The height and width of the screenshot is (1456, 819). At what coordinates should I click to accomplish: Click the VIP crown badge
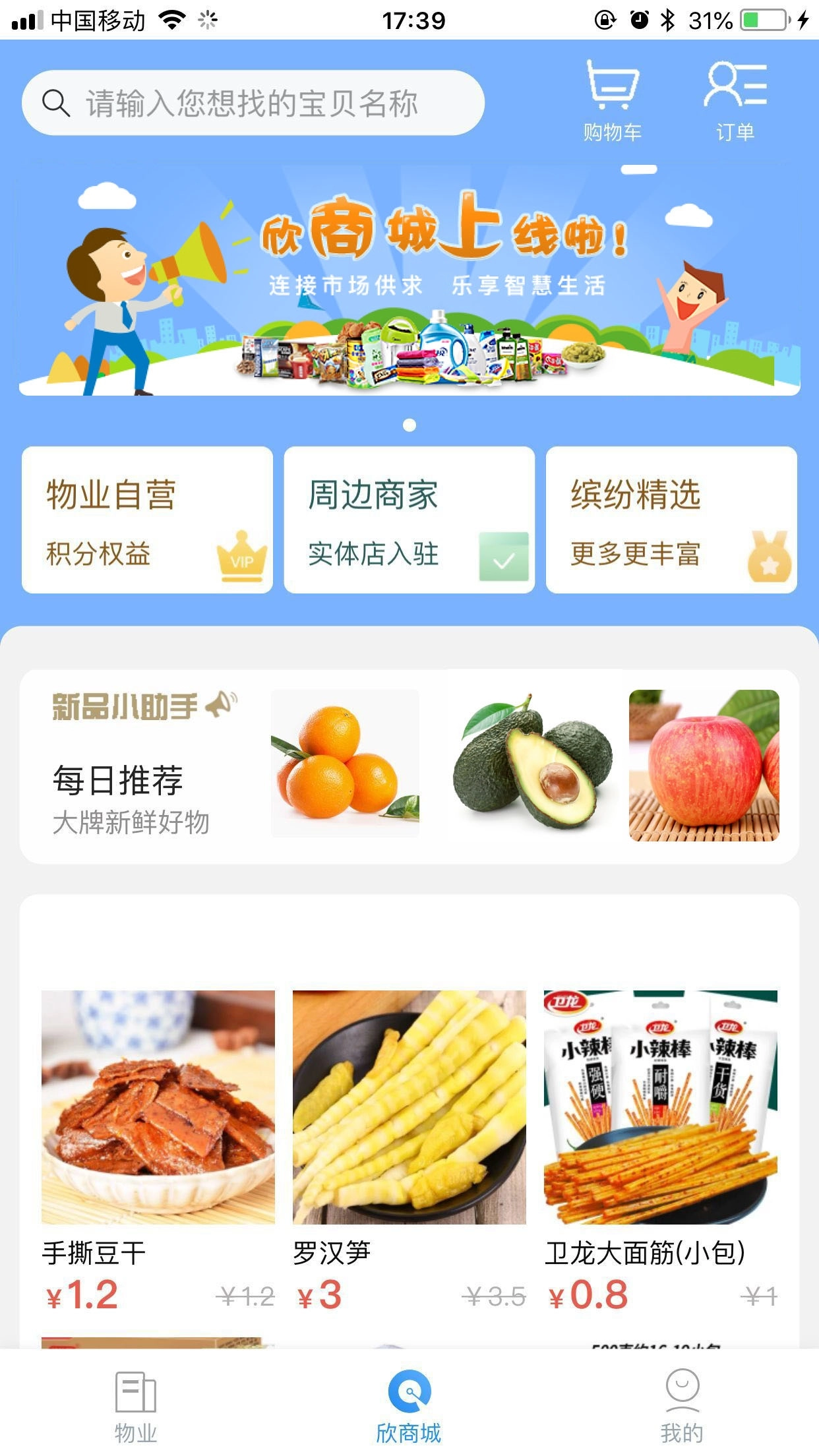tap(241, 557)
